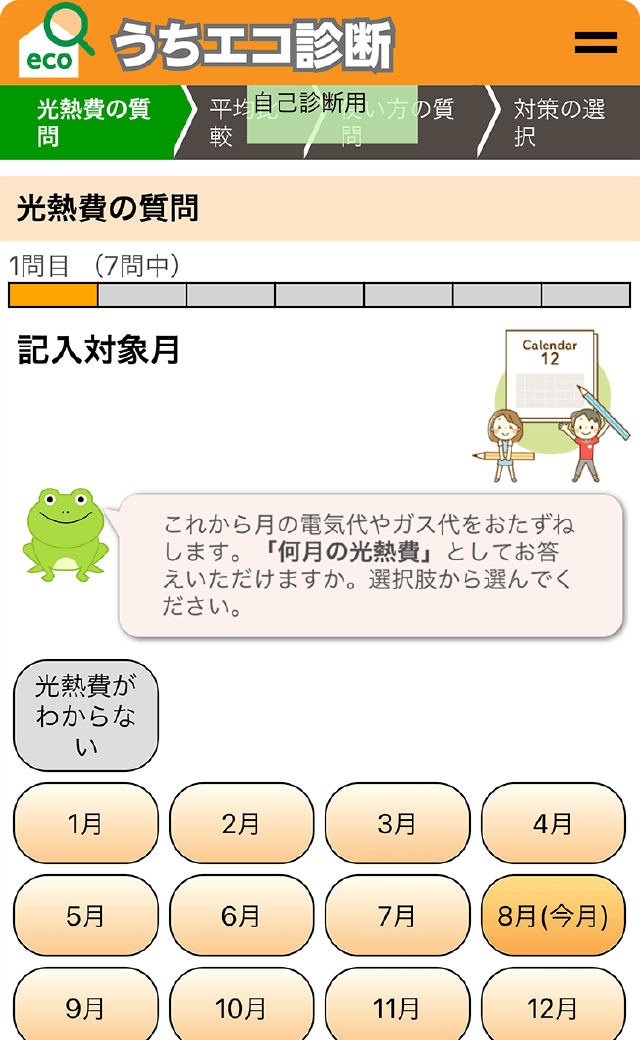Select 光熱費がわからない option
Screen dimensions: 640x1040
coord(86,715)
